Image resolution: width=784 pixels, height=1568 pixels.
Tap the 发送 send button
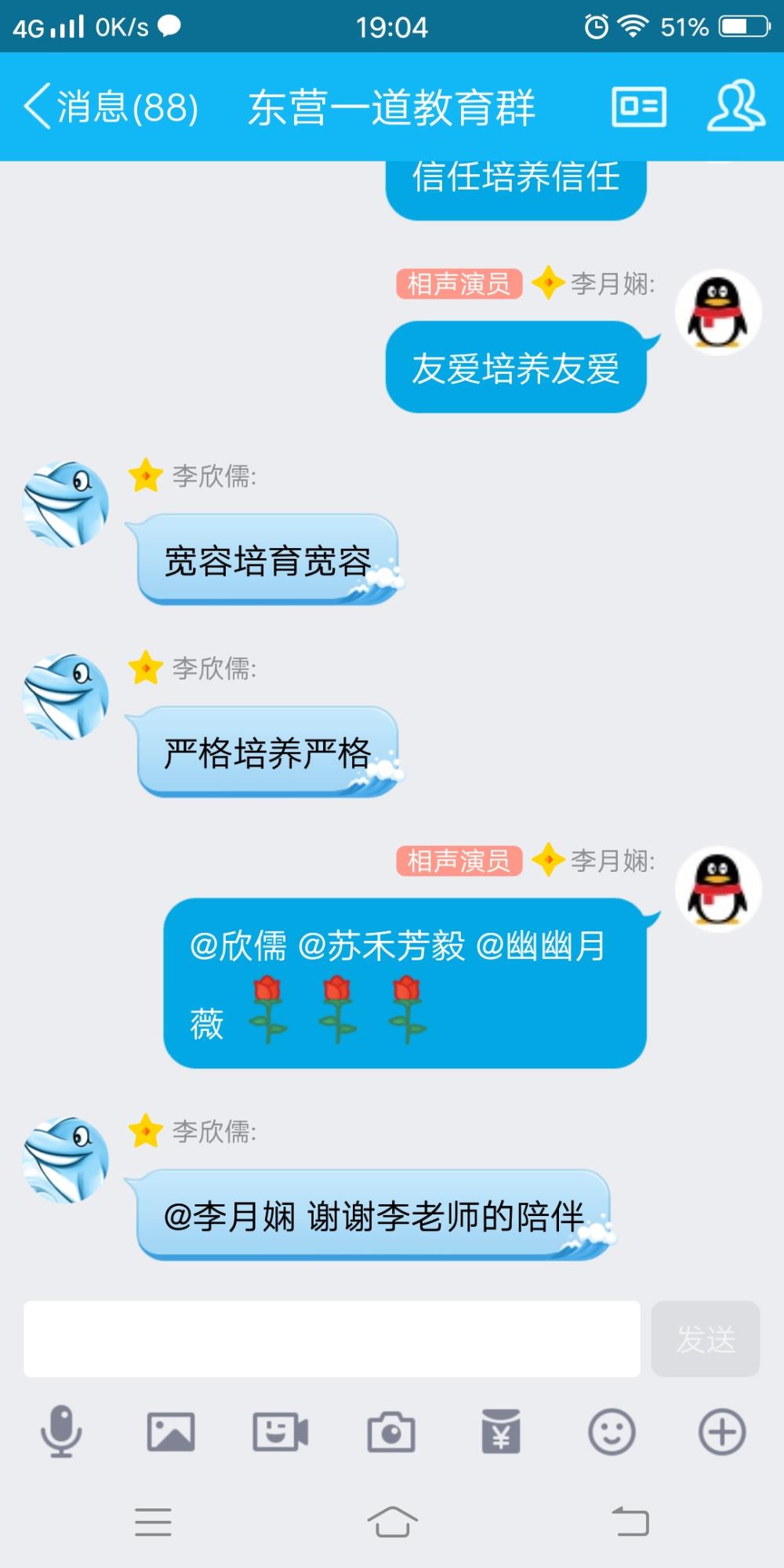[x=706, y=1338]
